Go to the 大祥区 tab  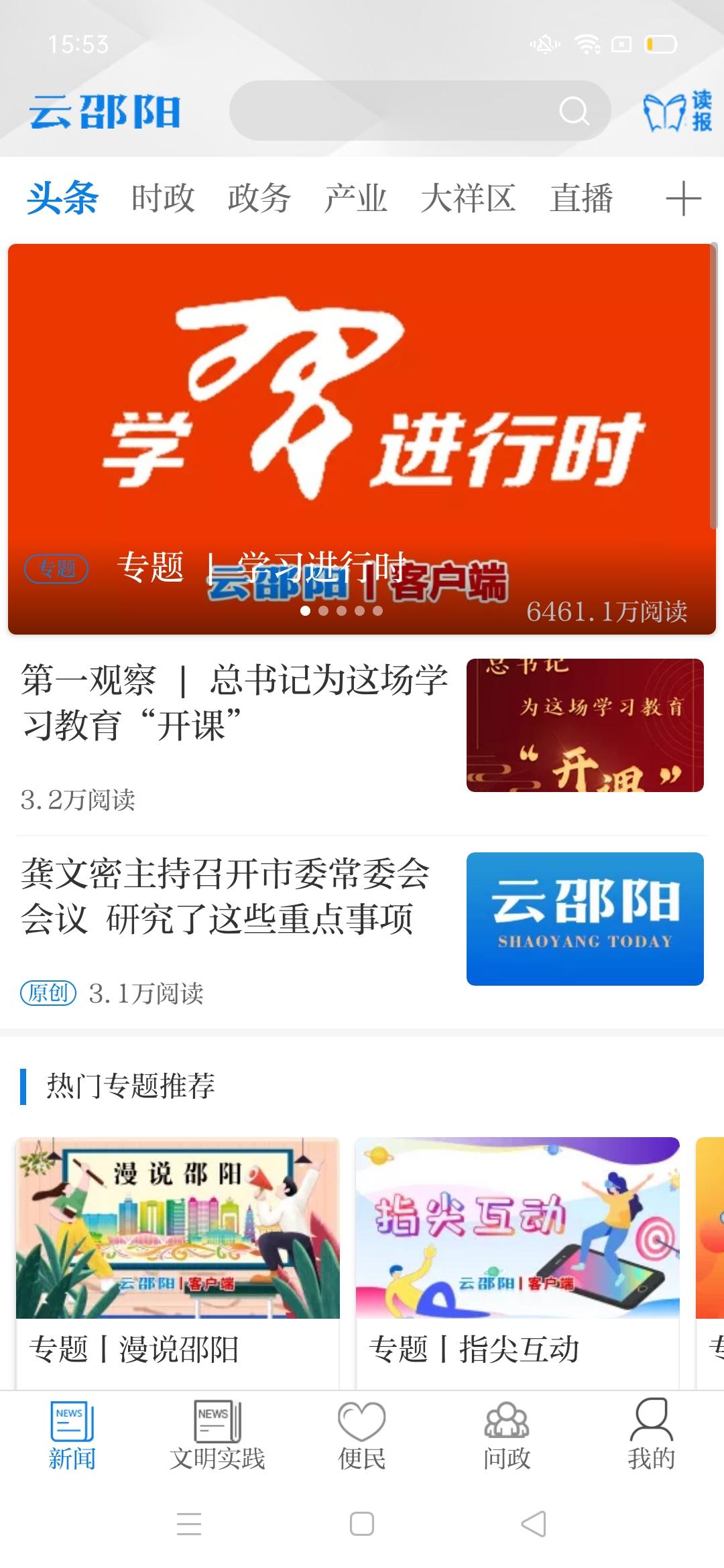pos(468,198)
